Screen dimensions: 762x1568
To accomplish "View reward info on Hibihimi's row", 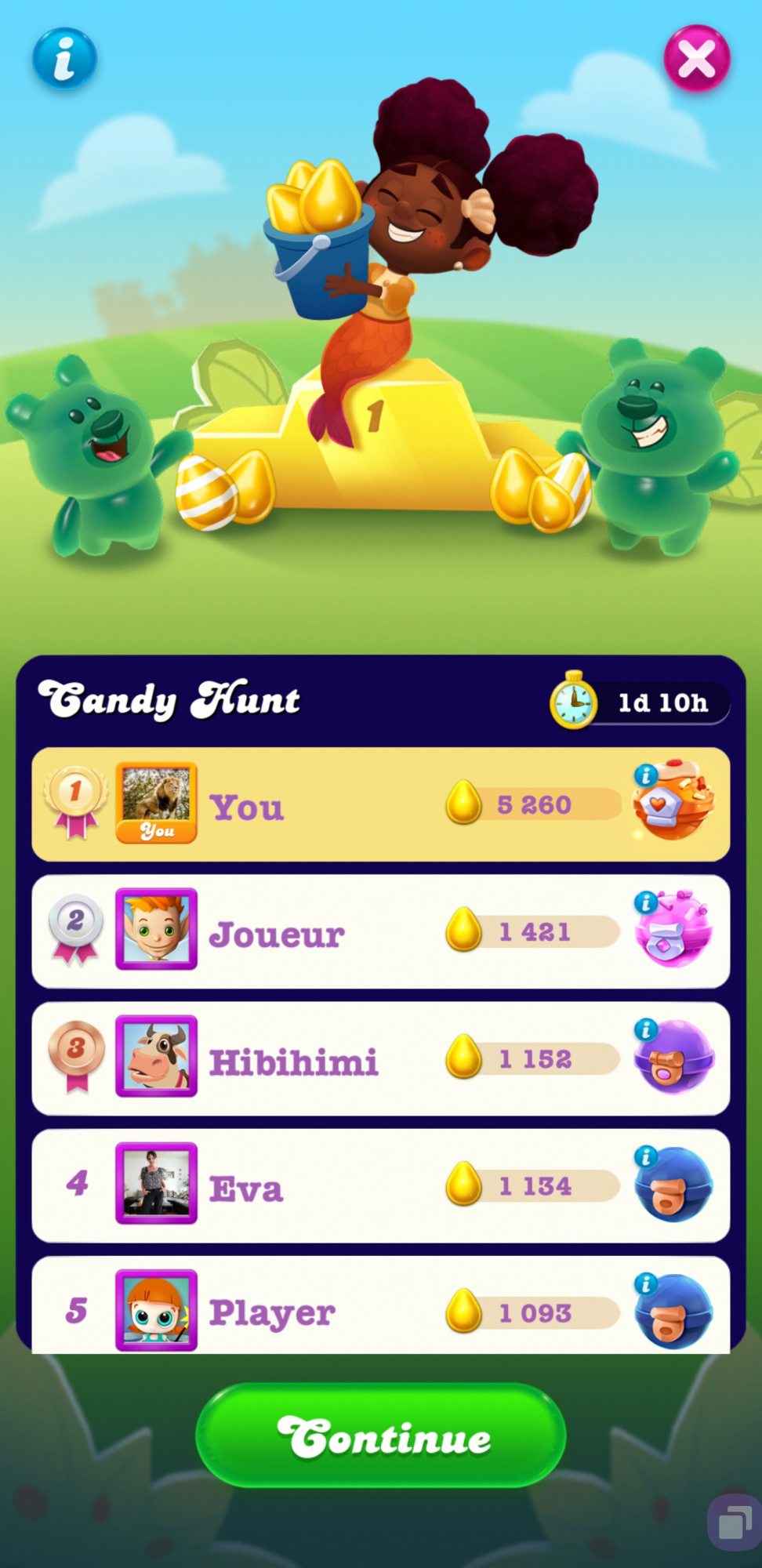I will click(646, 1030).
